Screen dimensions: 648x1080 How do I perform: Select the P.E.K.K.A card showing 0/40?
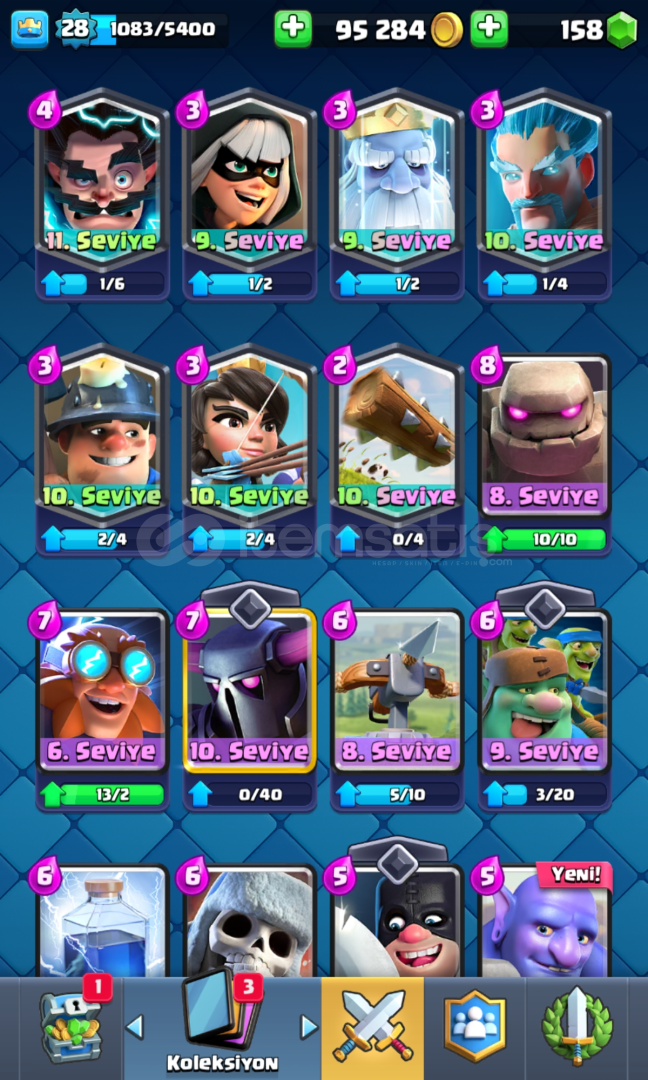pyautogui.click(x=249, y=709)
